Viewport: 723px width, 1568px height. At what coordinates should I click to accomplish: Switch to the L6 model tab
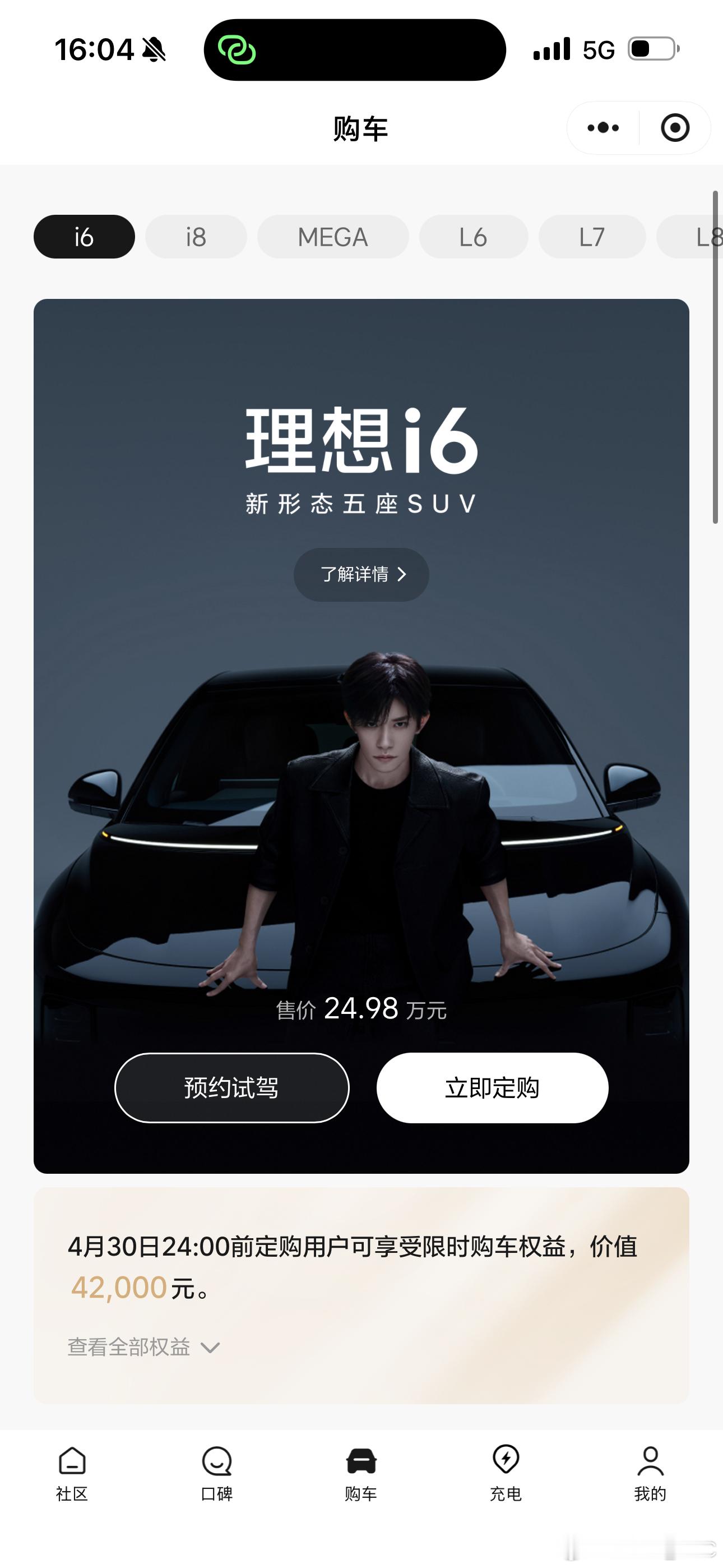point(474,237)
